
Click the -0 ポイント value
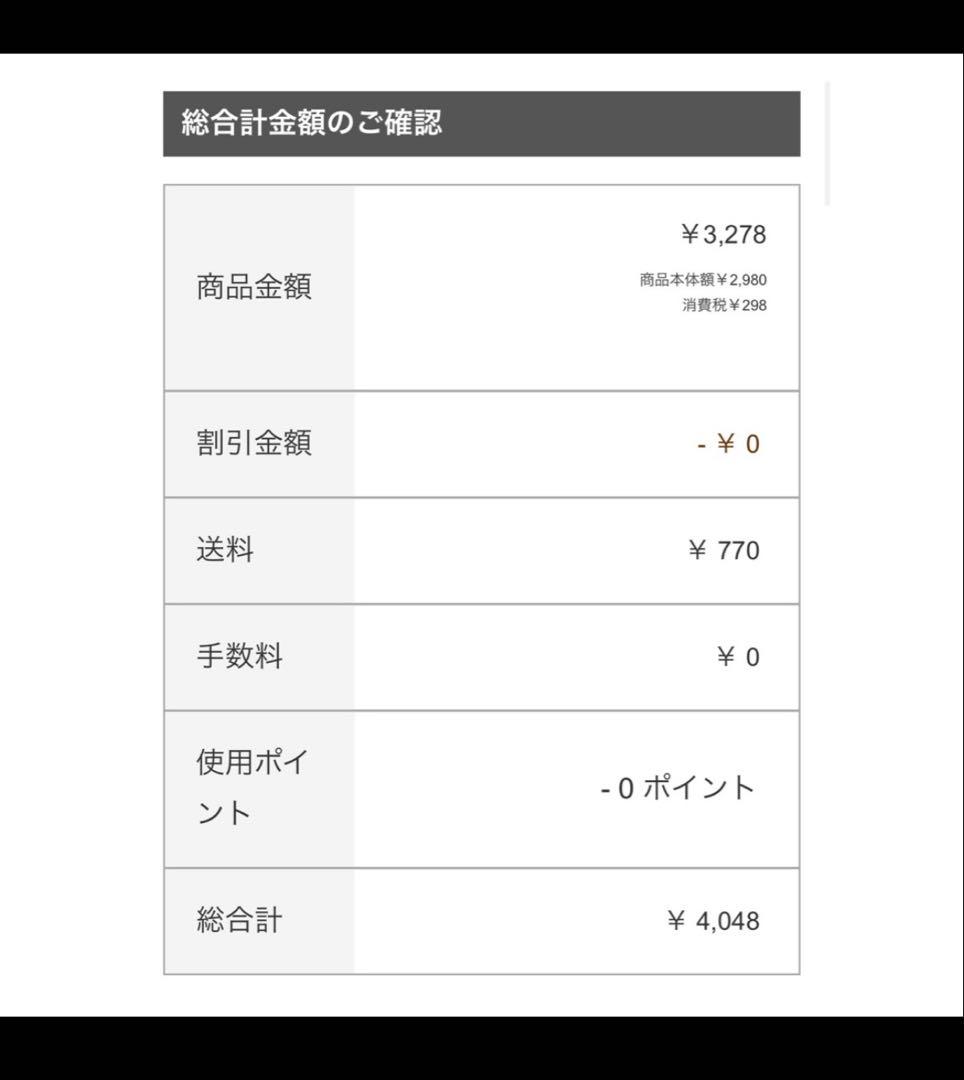(x=680, y=788)
